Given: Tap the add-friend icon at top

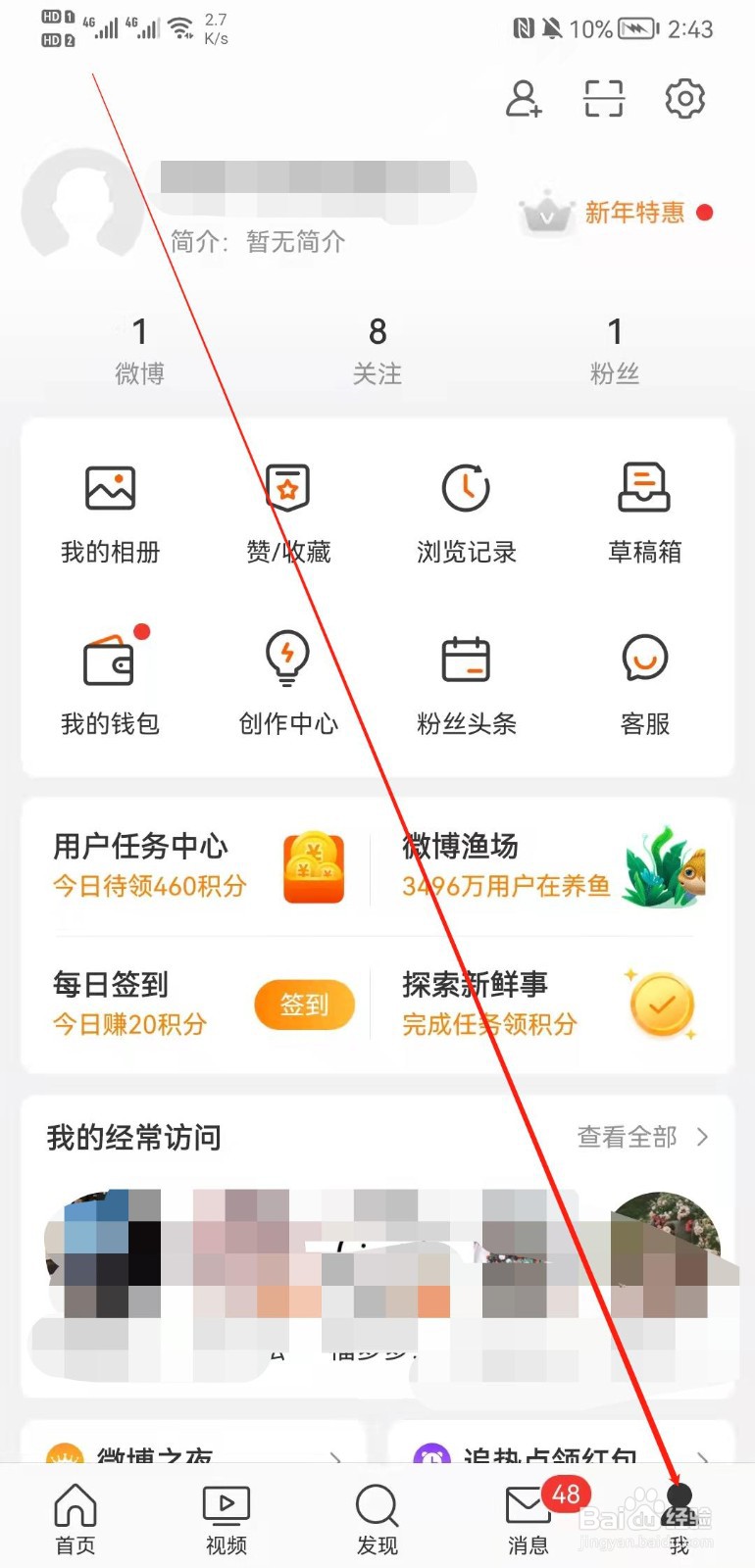Looking at the screenshot, I should [x=523, y=99].
